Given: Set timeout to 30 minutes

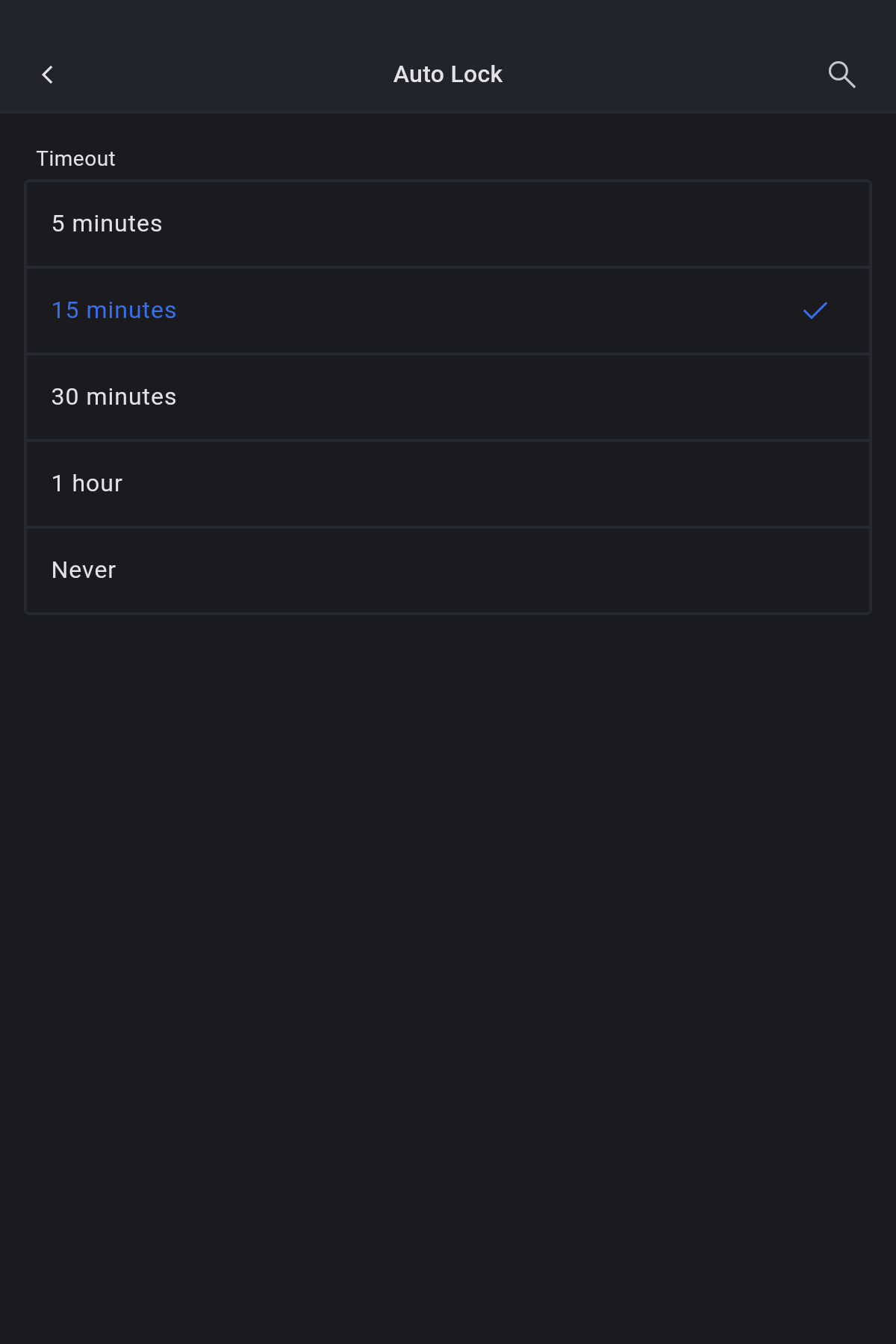Looking at the screenshot, I should (448, 397).
